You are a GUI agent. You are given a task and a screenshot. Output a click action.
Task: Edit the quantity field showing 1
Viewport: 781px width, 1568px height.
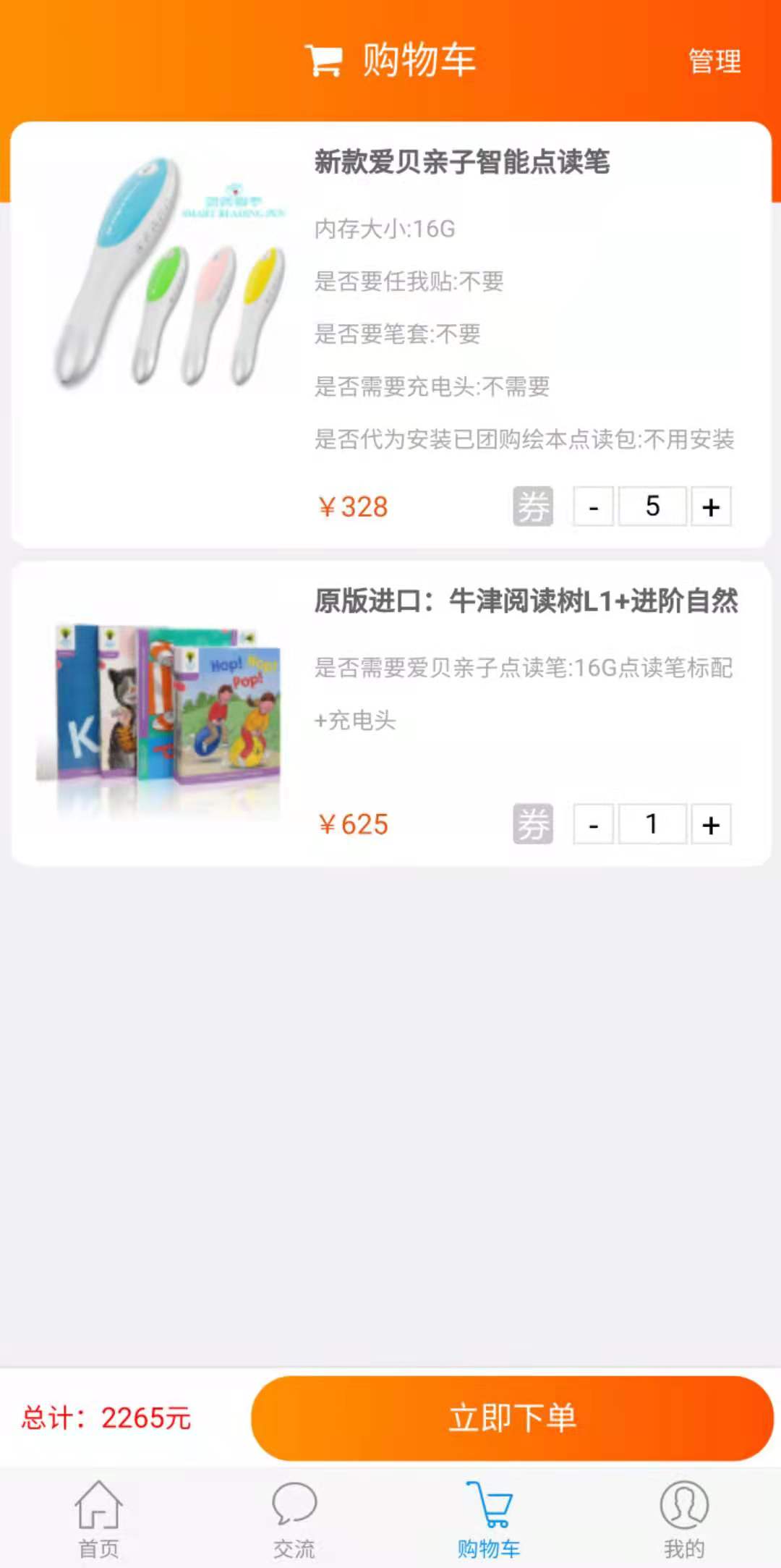click(652, 824)
